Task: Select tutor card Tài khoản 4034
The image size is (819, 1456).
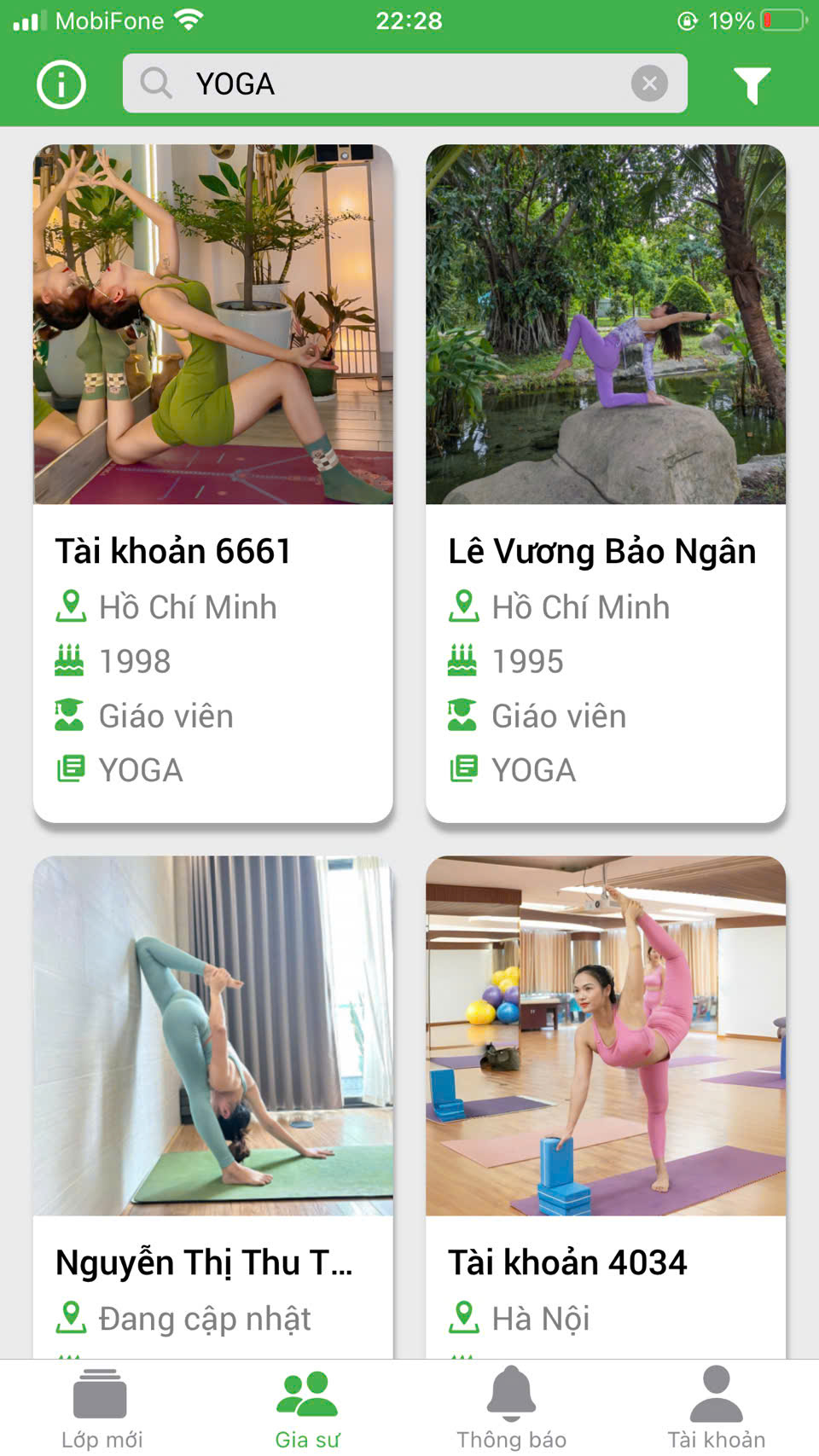Action: (x=606, y=1107)
